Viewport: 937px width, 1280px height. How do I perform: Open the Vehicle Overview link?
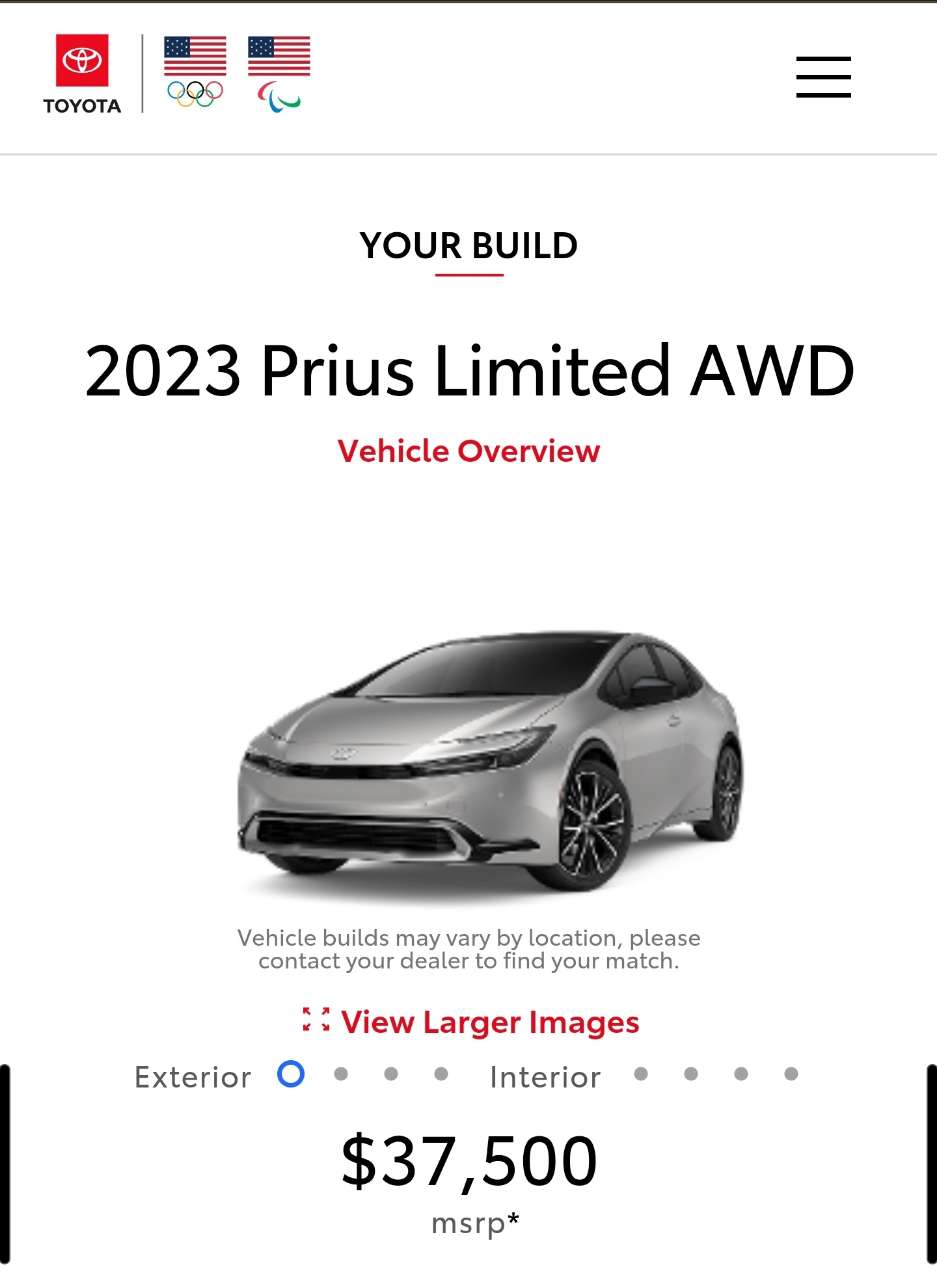coord(468,451)
